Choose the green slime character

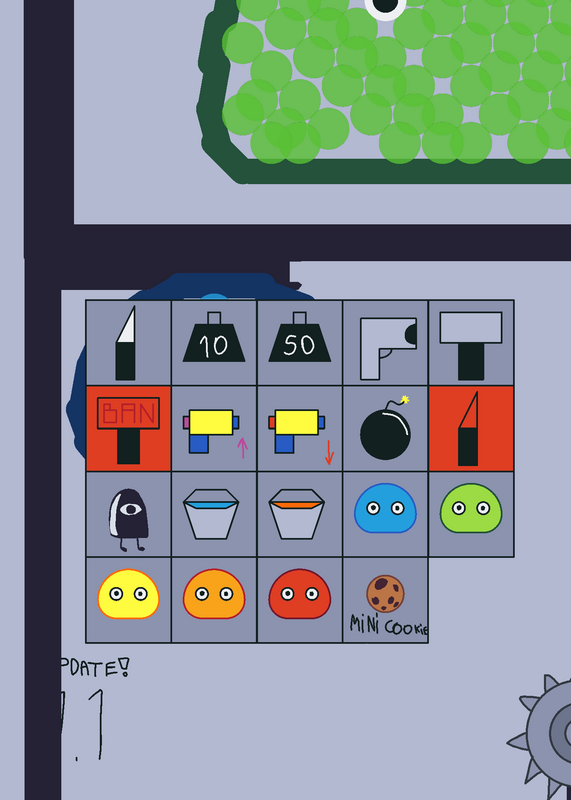coord(471,514)
